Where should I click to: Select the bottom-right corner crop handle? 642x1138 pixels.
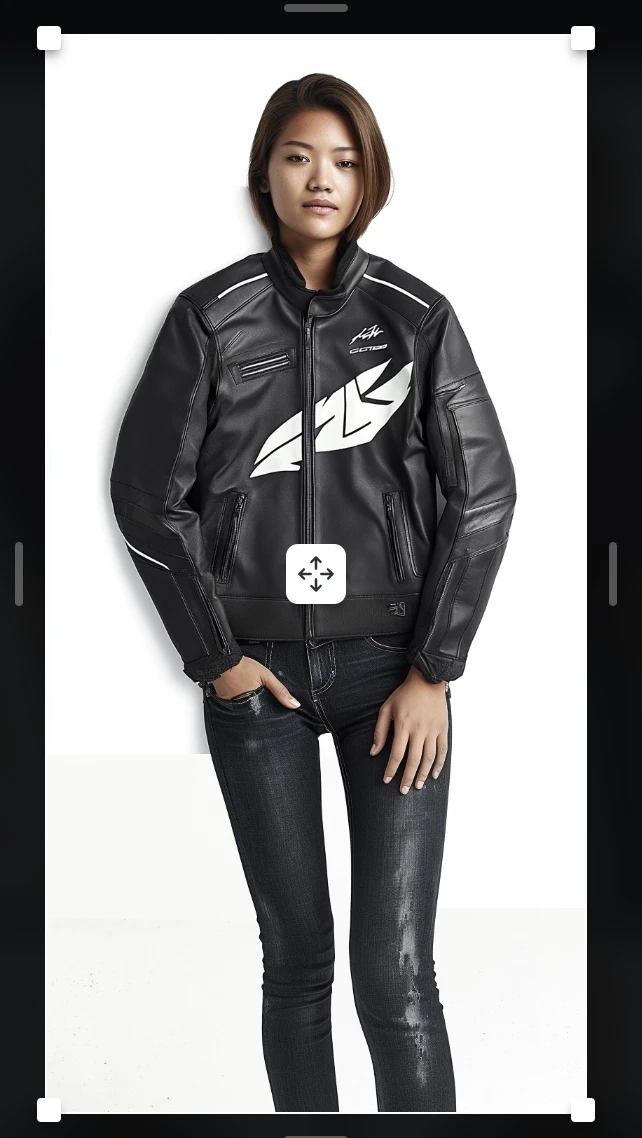click(583, 1110)
